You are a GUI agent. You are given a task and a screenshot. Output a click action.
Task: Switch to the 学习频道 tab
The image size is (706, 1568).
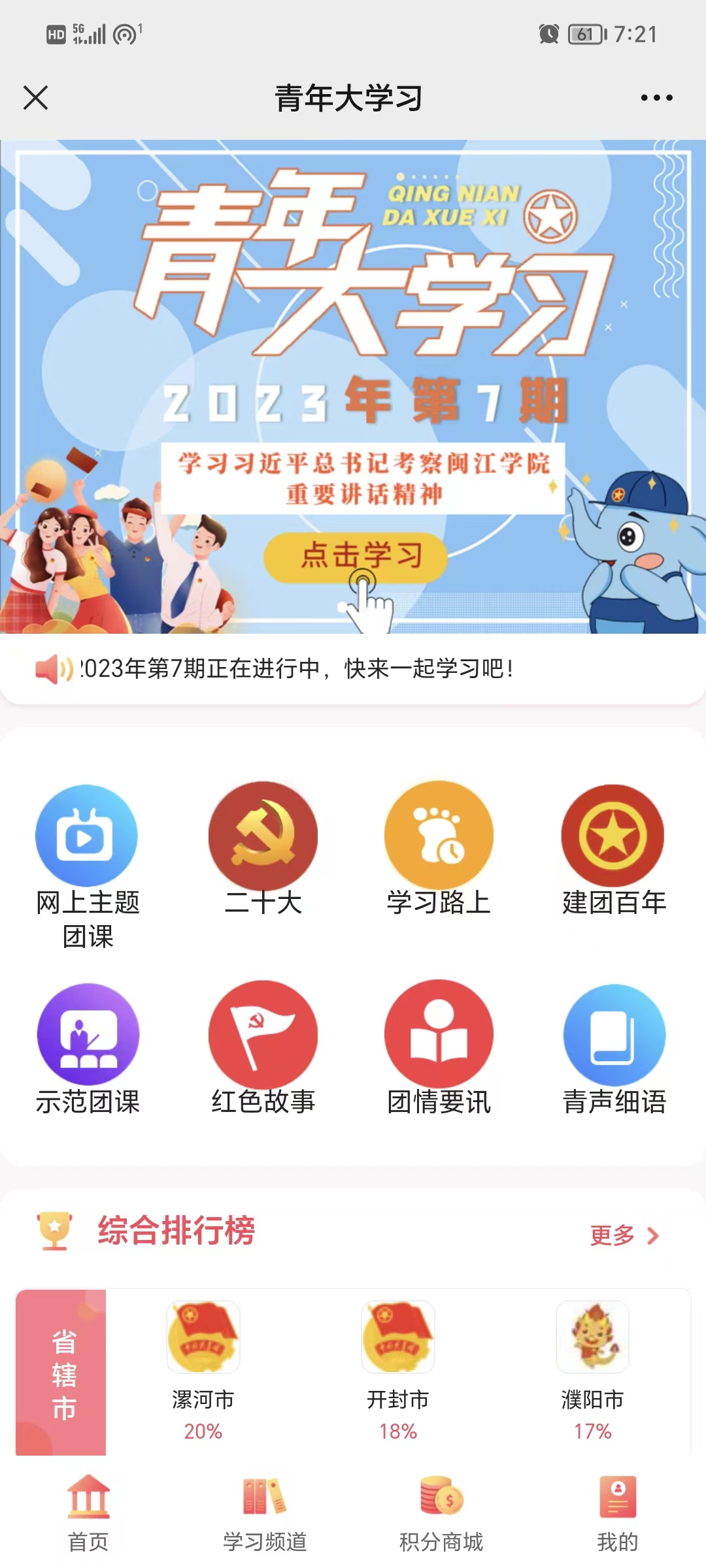coord(265,1513)
